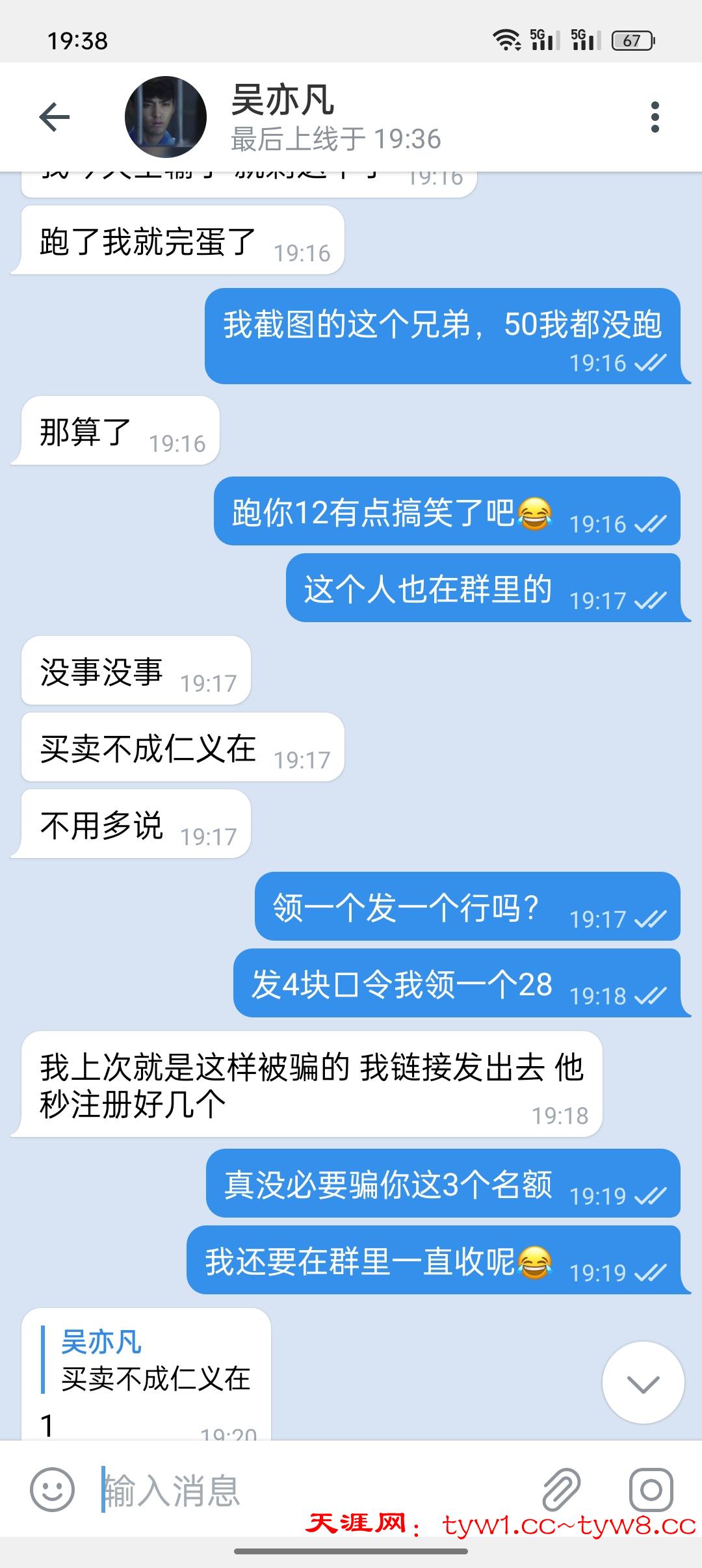Attach a file with the paperclip
Image resolution: width=702 pixels, height=1568 pixels.
click(x=561, y=1489)
